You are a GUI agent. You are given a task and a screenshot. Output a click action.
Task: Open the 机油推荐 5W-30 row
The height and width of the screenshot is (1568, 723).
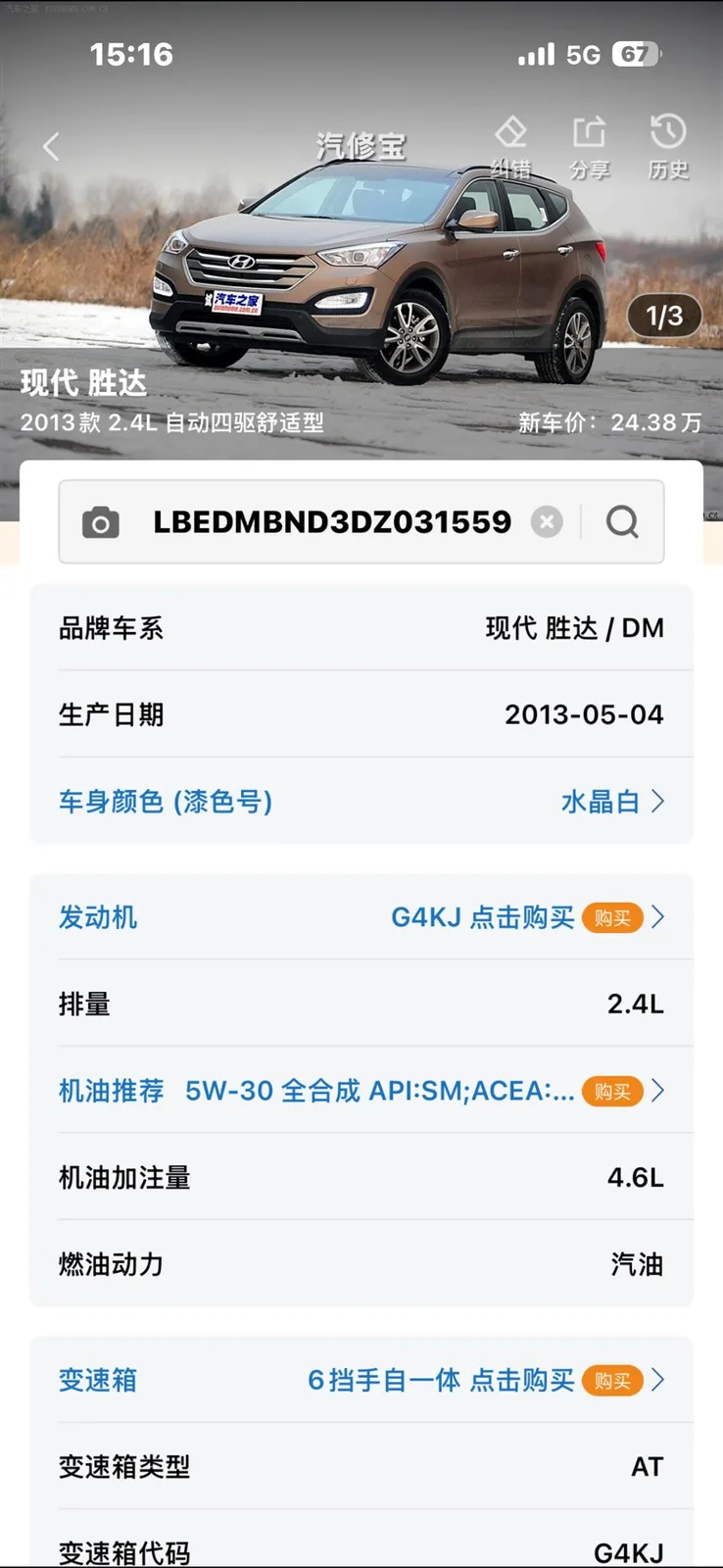[x=361, y=1091]
